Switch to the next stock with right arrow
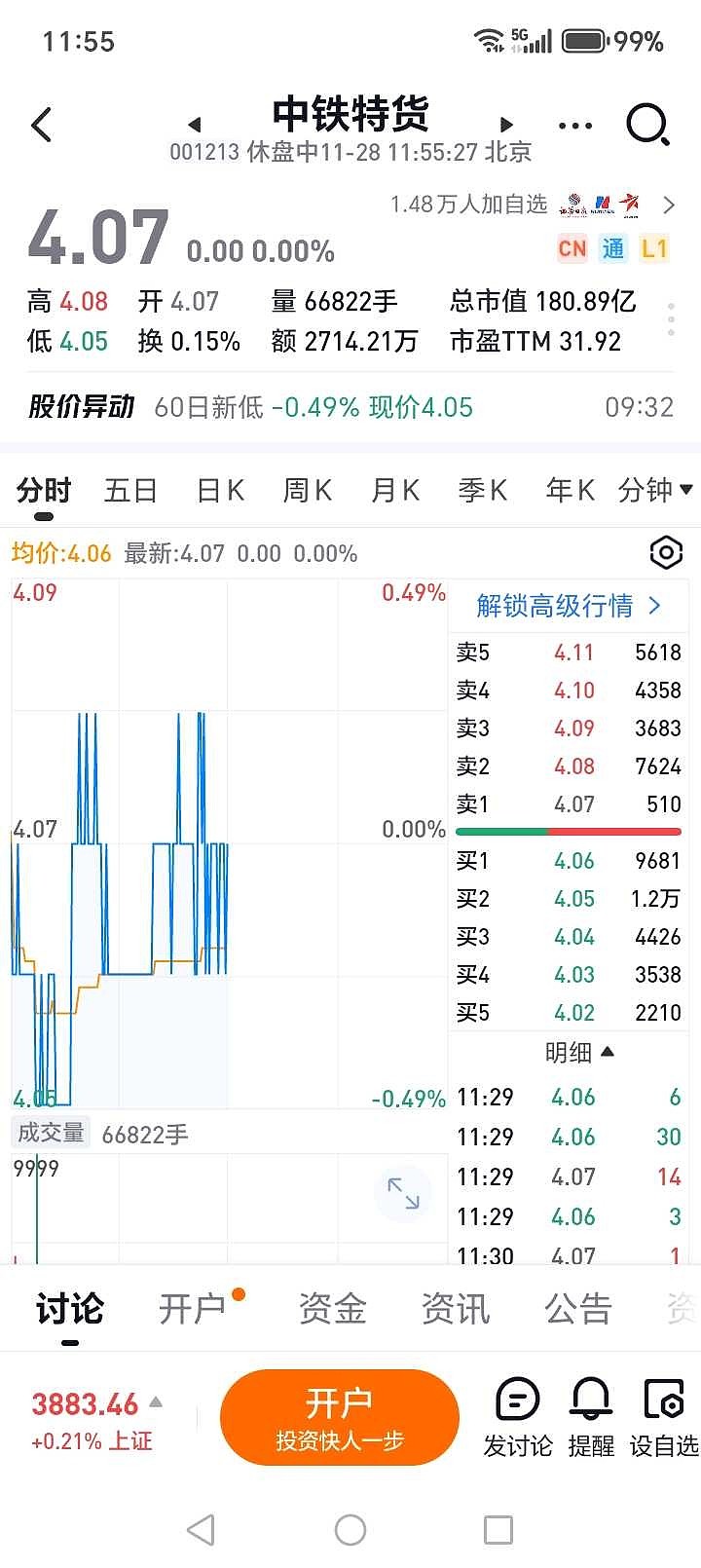Screen dimensions: 701x1568 pos(505,124)
